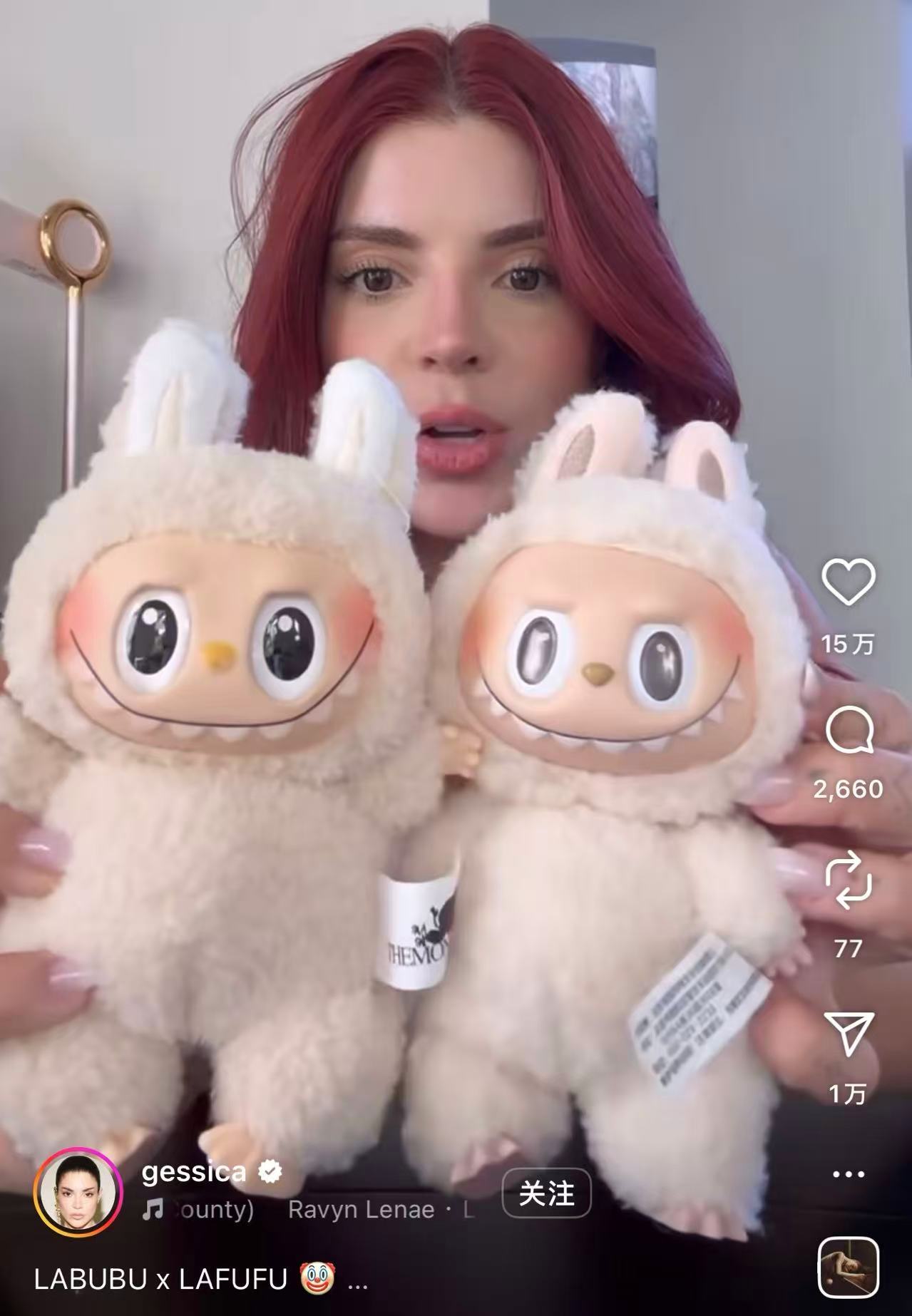Viewport: 912px width, 1316px height.
Task: Expand the LABUBU x LAFUFU caption
Action: point(357,1280)
